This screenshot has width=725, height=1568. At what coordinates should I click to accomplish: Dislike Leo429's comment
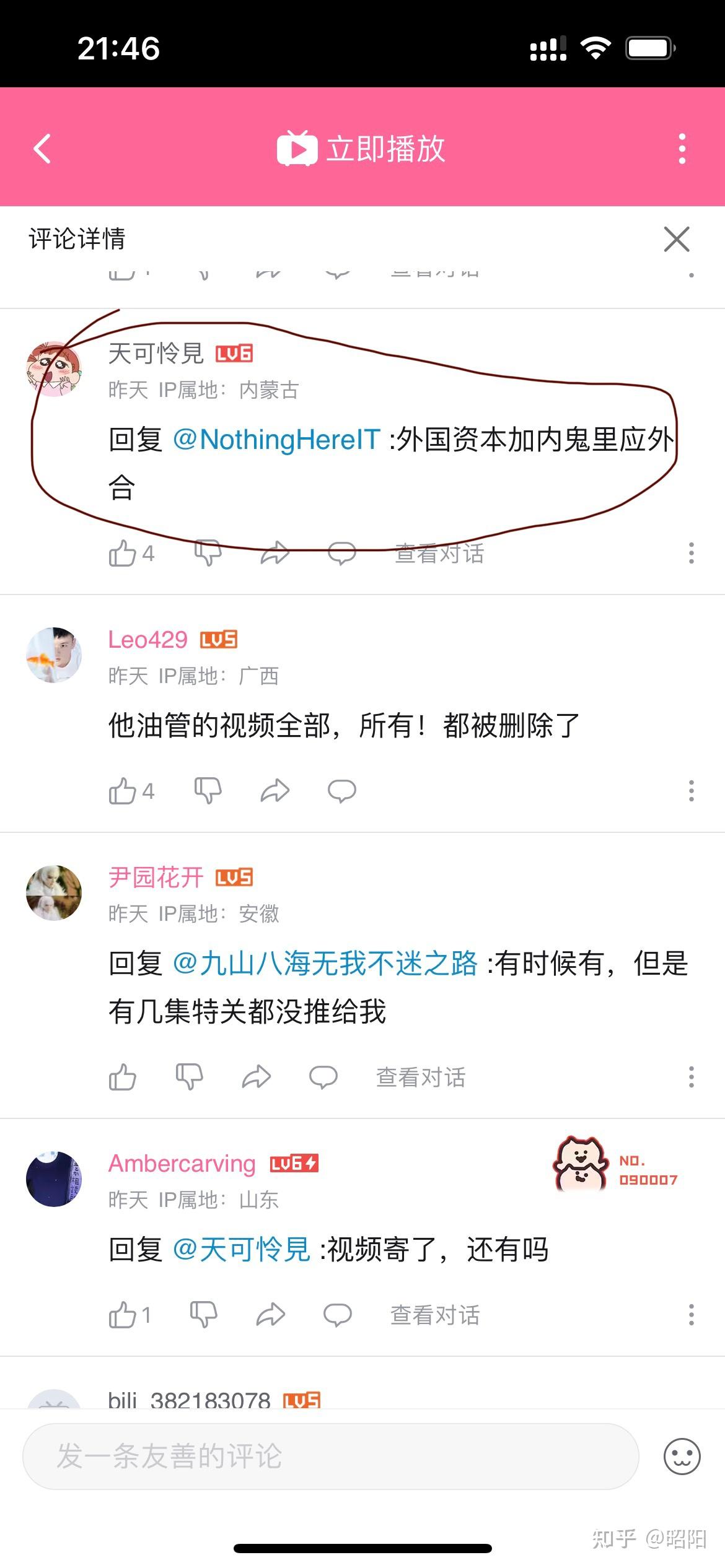[x=208, y=791]
